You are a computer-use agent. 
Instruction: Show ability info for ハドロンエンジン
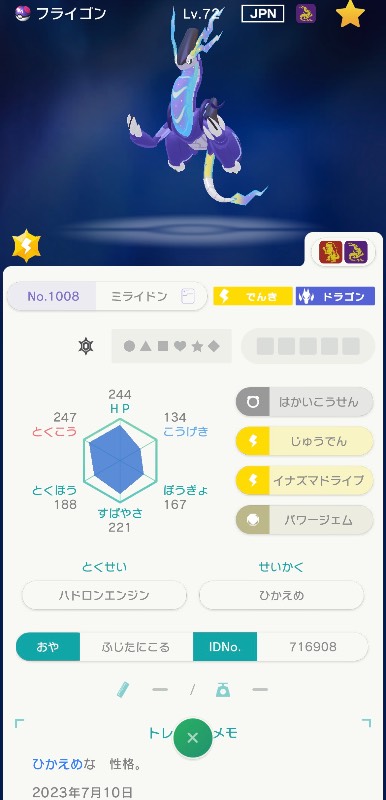pos(104,595)
